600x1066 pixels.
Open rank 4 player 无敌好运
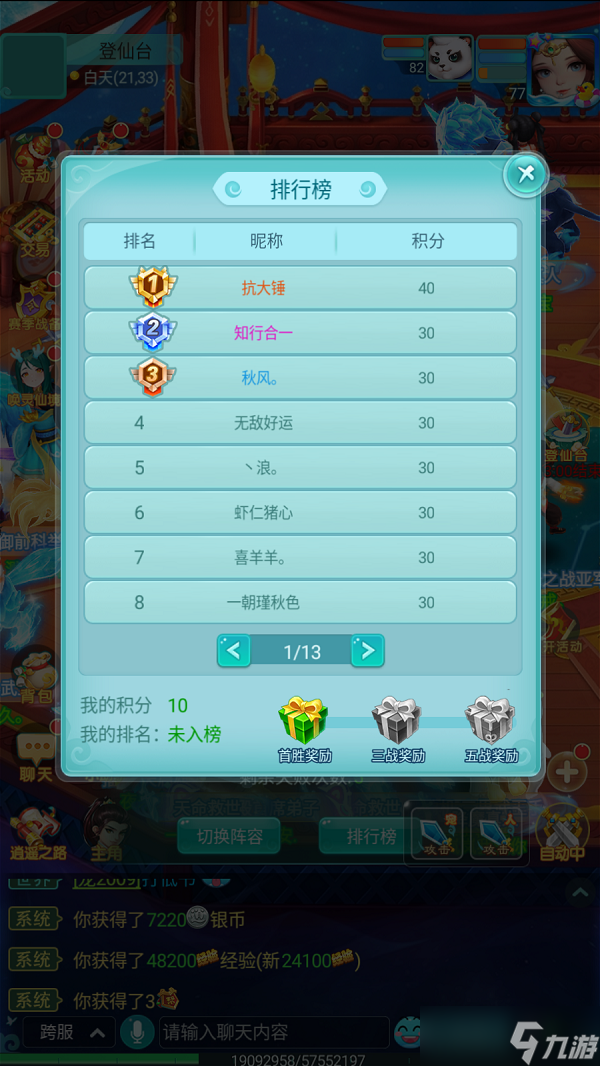(300, 423)
